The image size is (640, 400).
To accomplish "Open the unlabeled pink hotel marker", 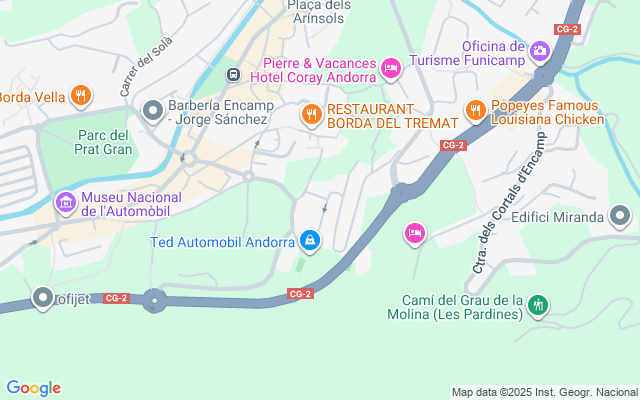I will (x=415, y=234).
